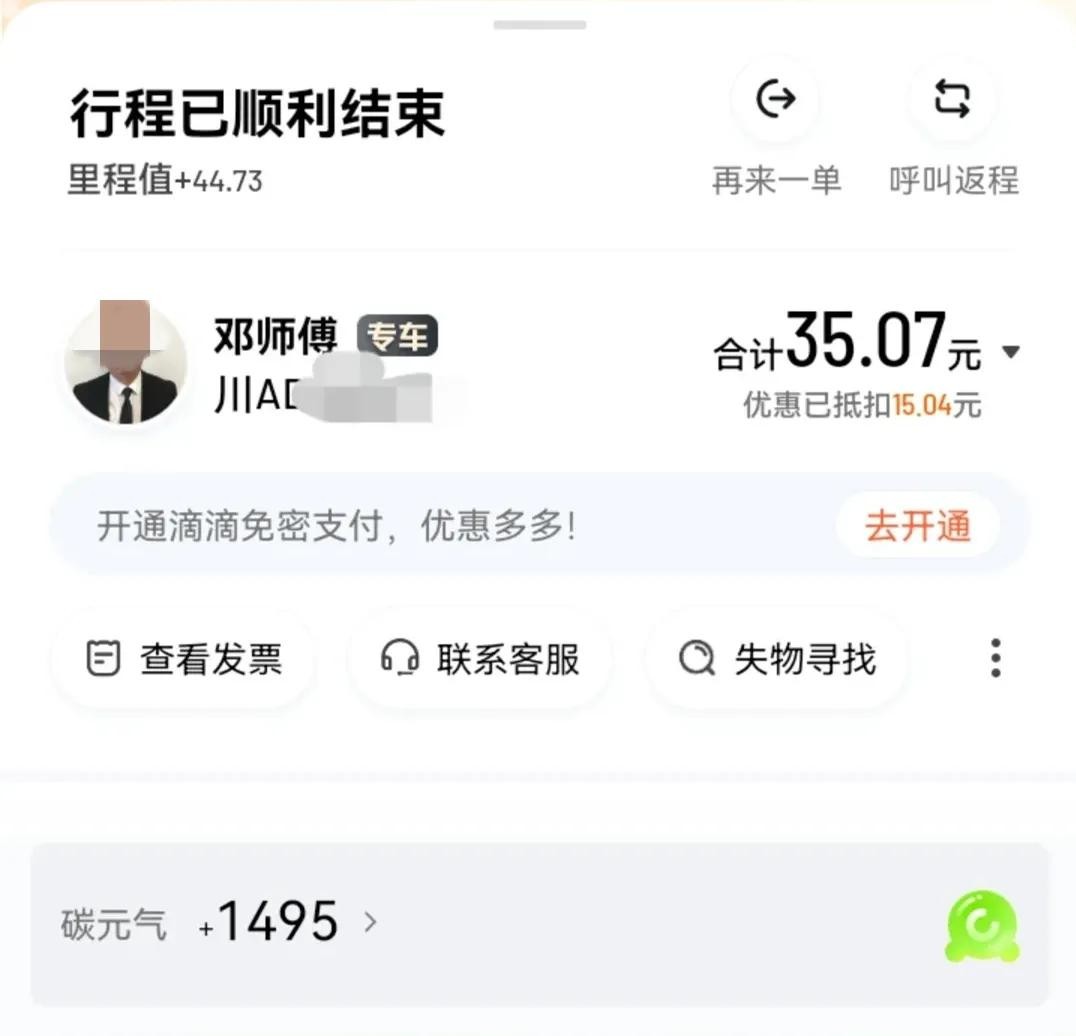Open 查看发票 to view the invoice
The width and height of the screenshot is (1076, 1036).
184,660
